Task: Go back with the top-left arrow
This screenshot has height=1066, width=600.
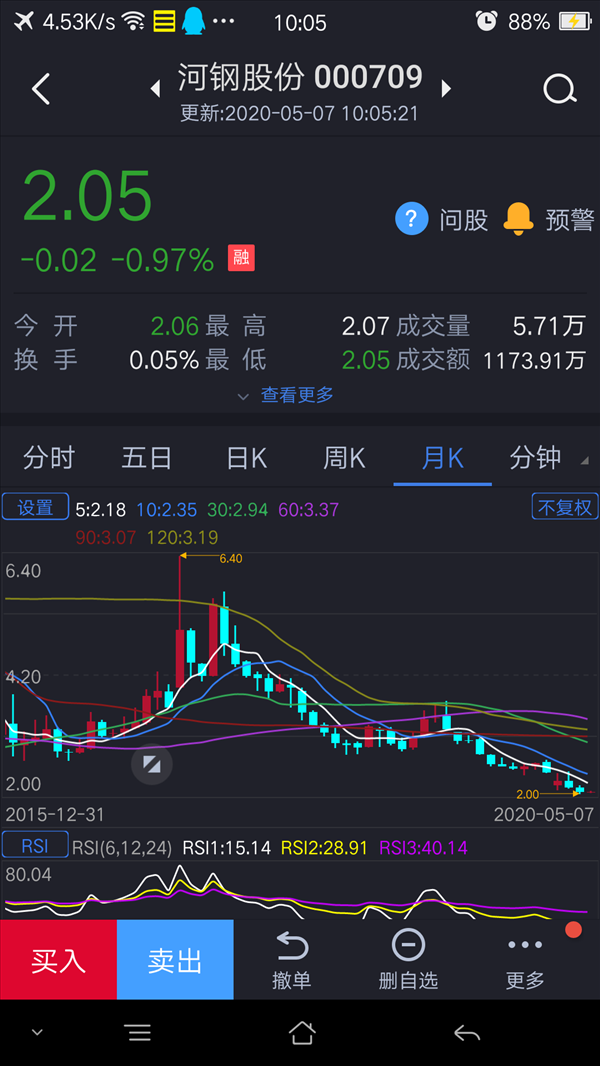Action: pos(41,89)
